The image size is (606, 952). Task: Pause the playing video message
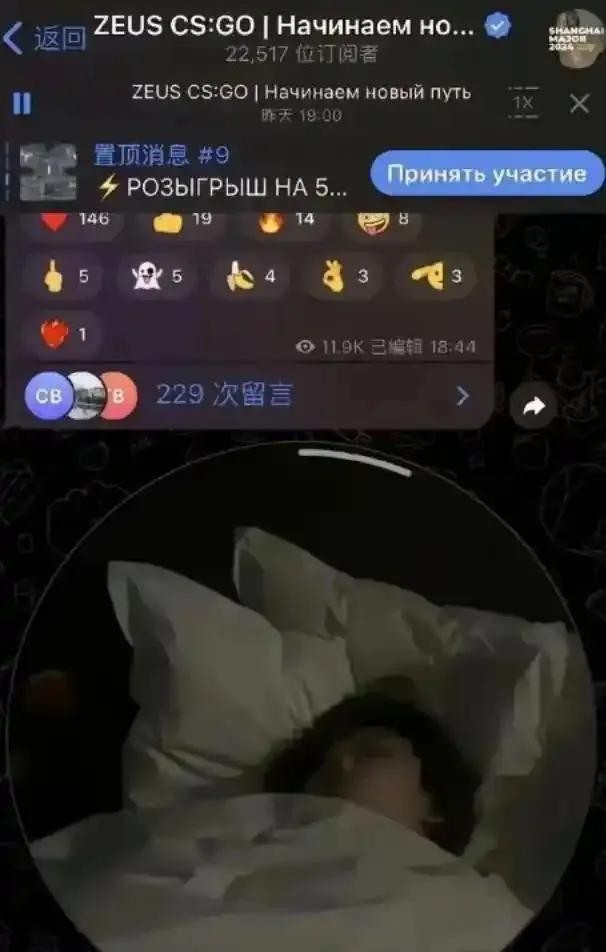[x=21, y=103]
